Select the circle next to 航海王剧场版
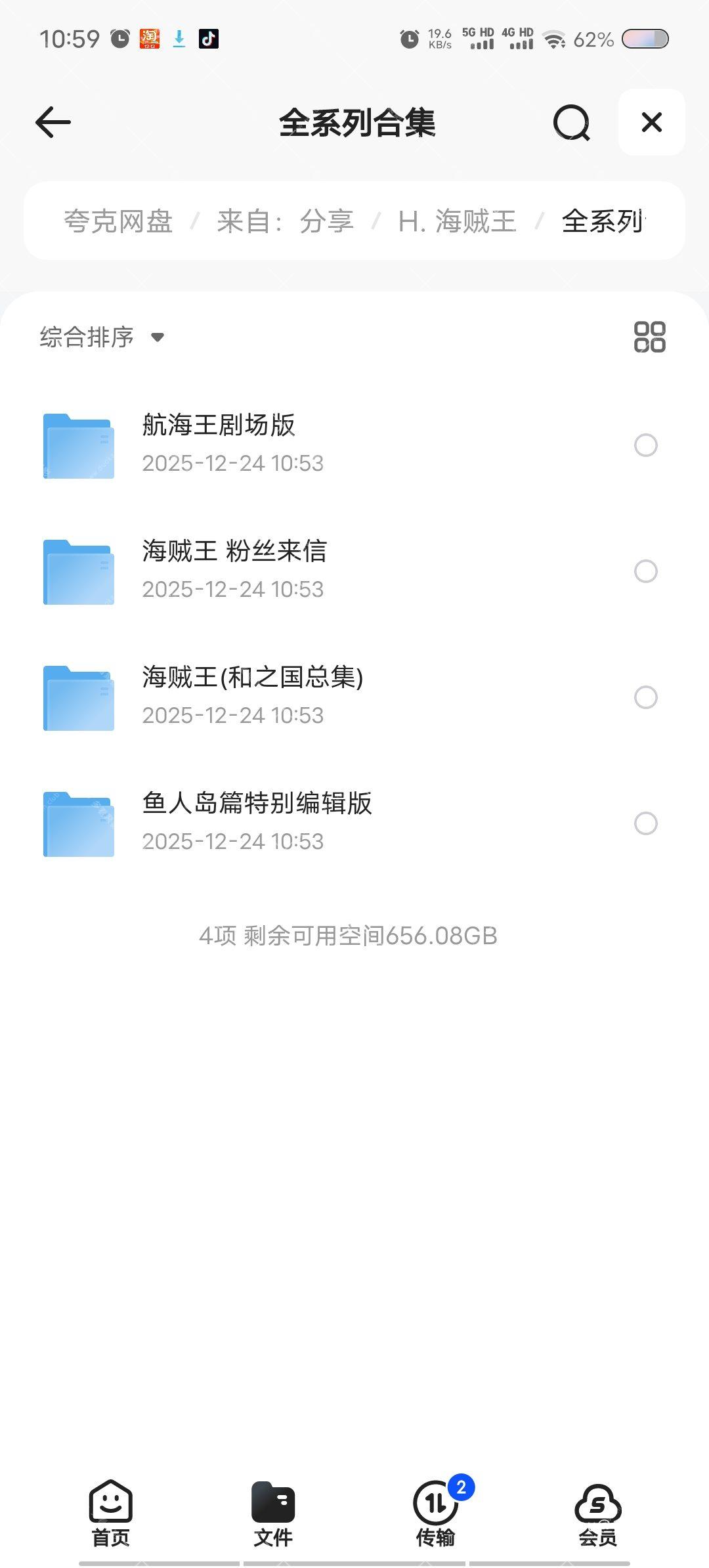Viewport: 709px width, 1568px height. (646, 445)
